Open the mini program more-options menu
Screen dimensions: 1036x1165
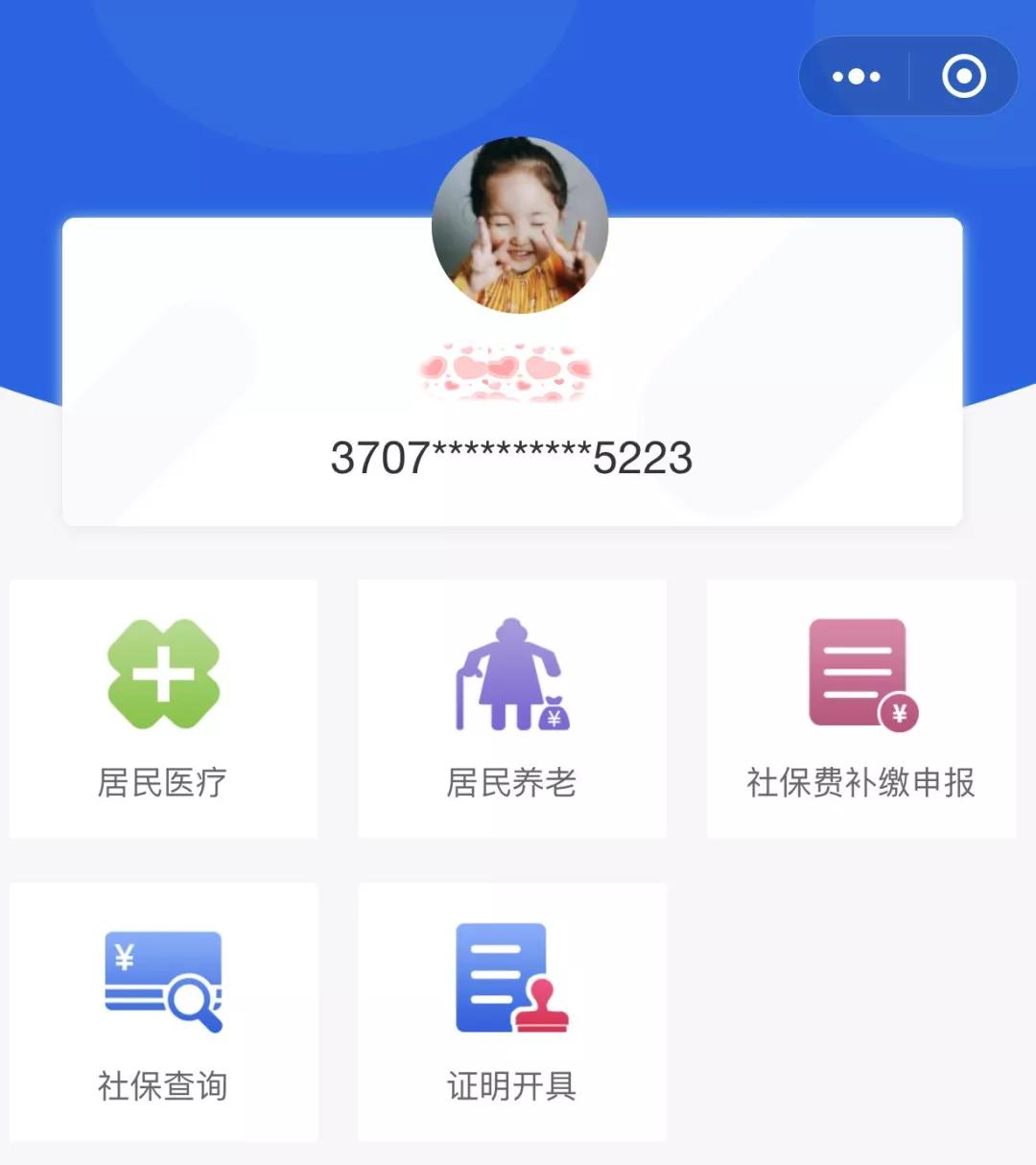click(x=856, y=77)
